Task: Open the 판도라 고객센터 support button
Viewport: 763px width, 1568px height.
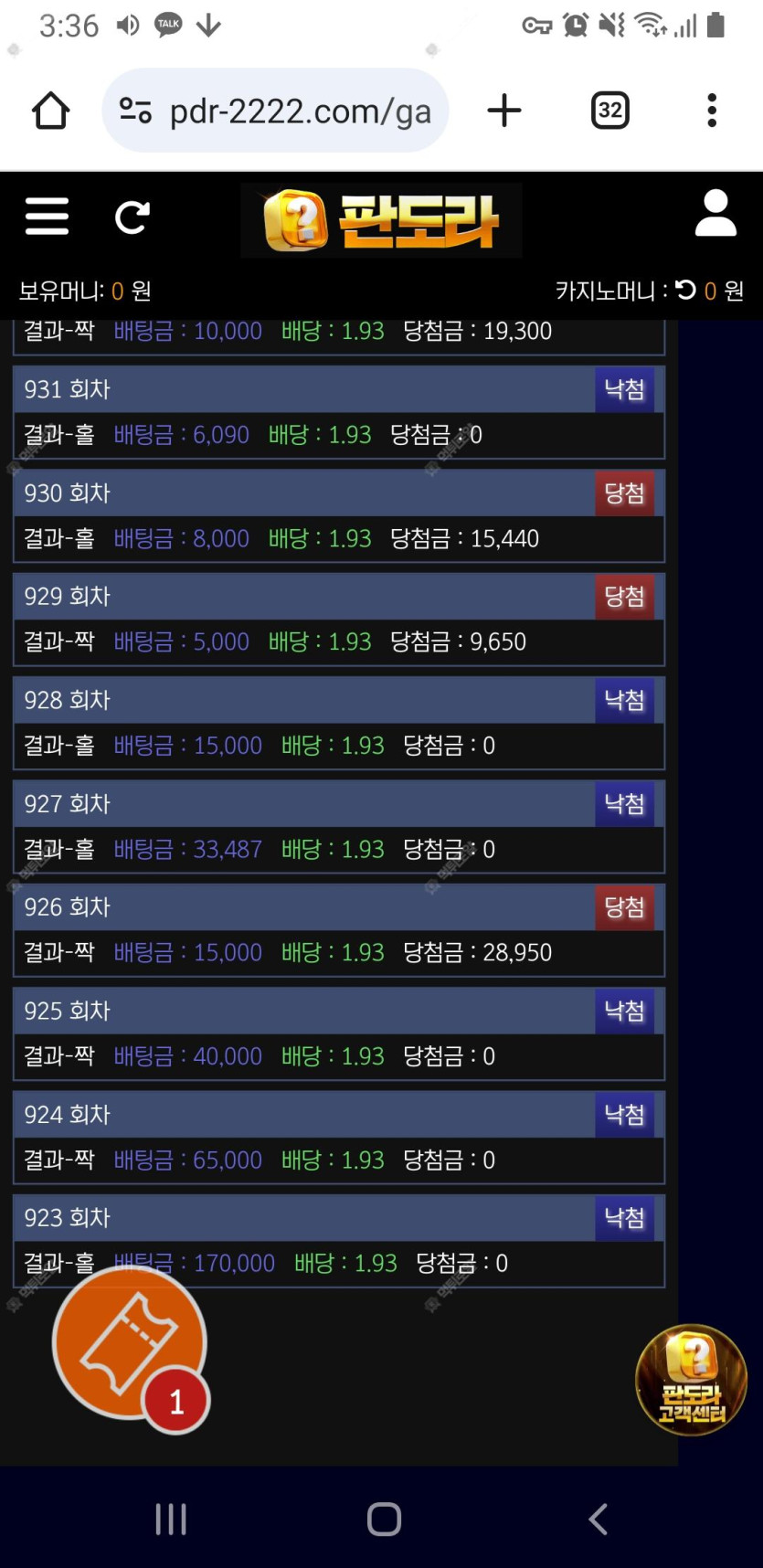Action: point(692,1380)
